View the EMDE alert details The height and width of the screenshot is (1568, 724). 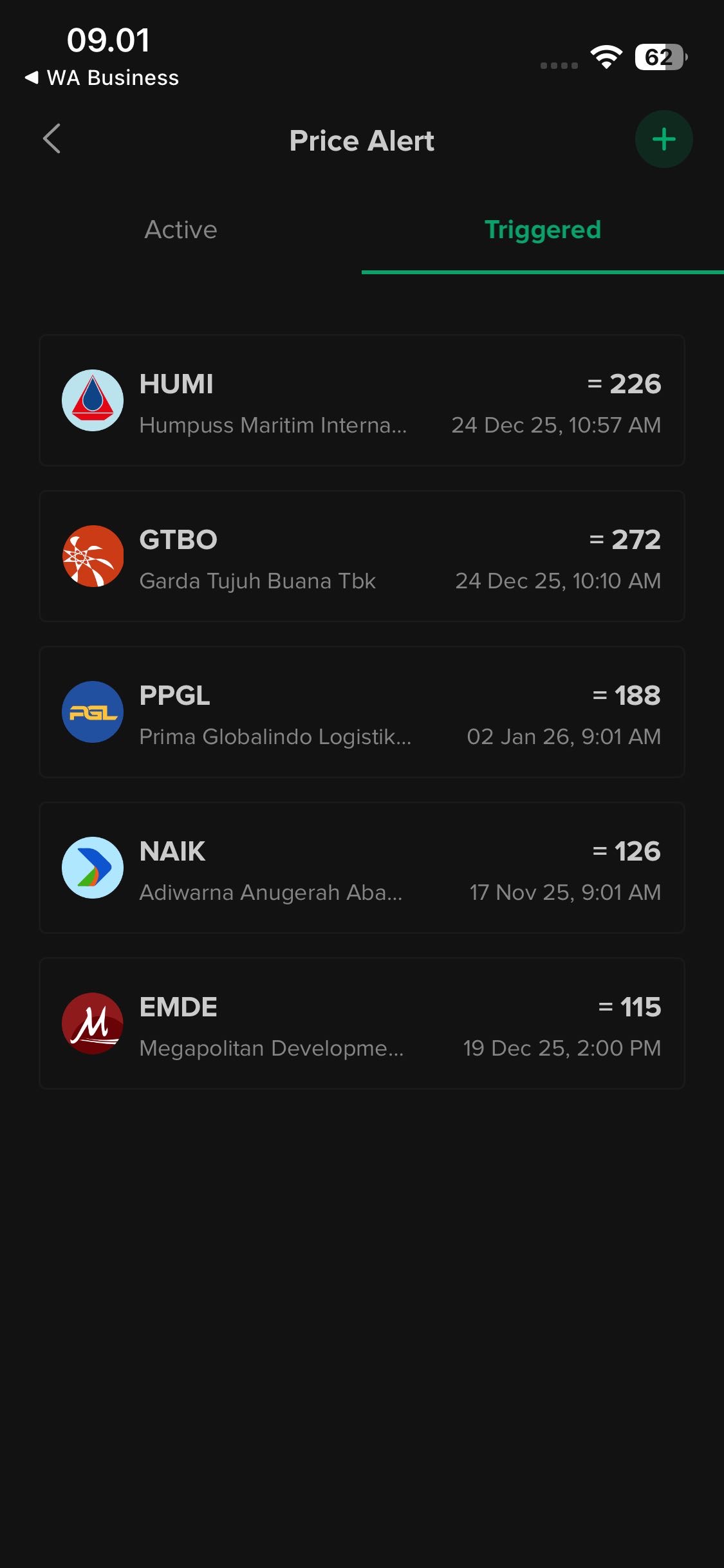[362, 1023]
